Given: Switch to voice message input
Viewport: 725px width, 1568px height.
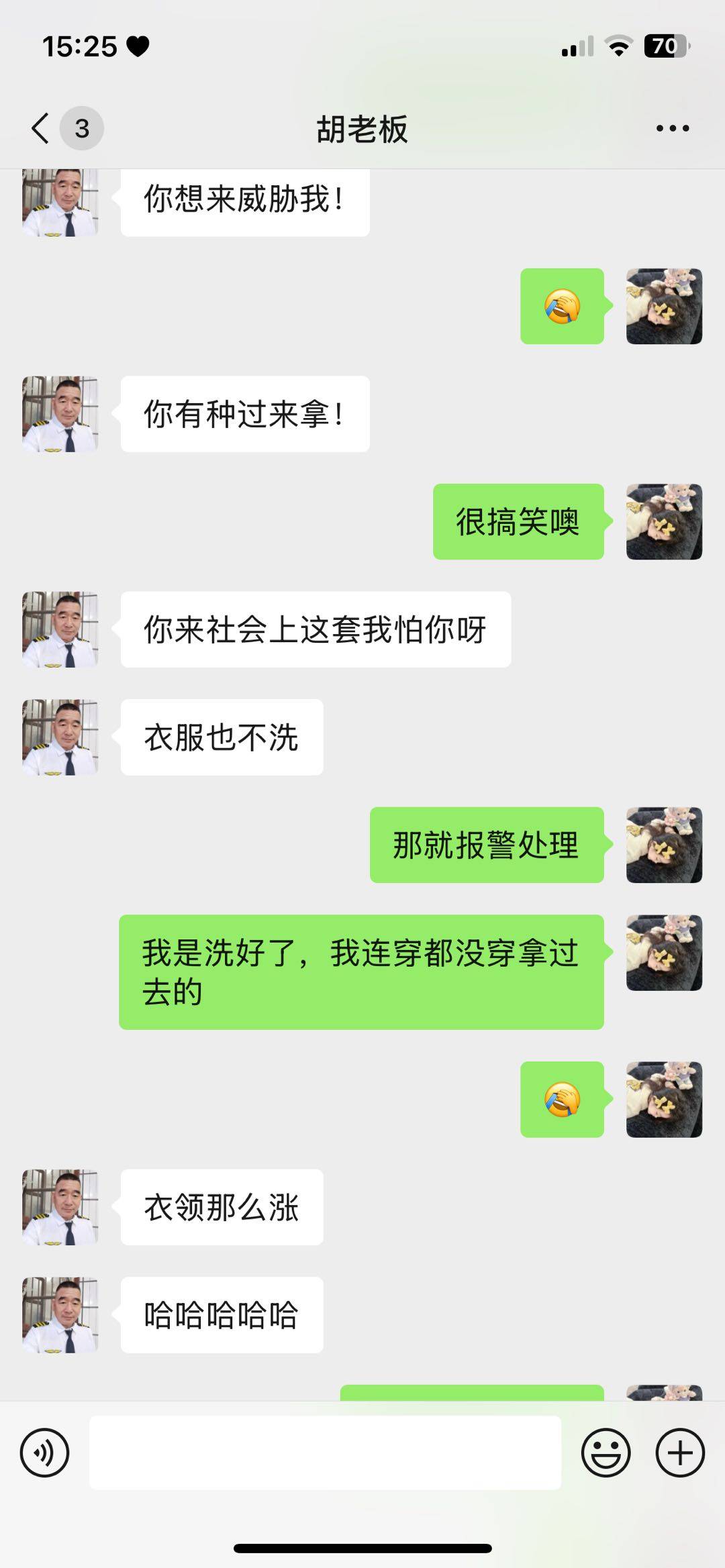Looking at the screenshot, I should point(45,1453).
